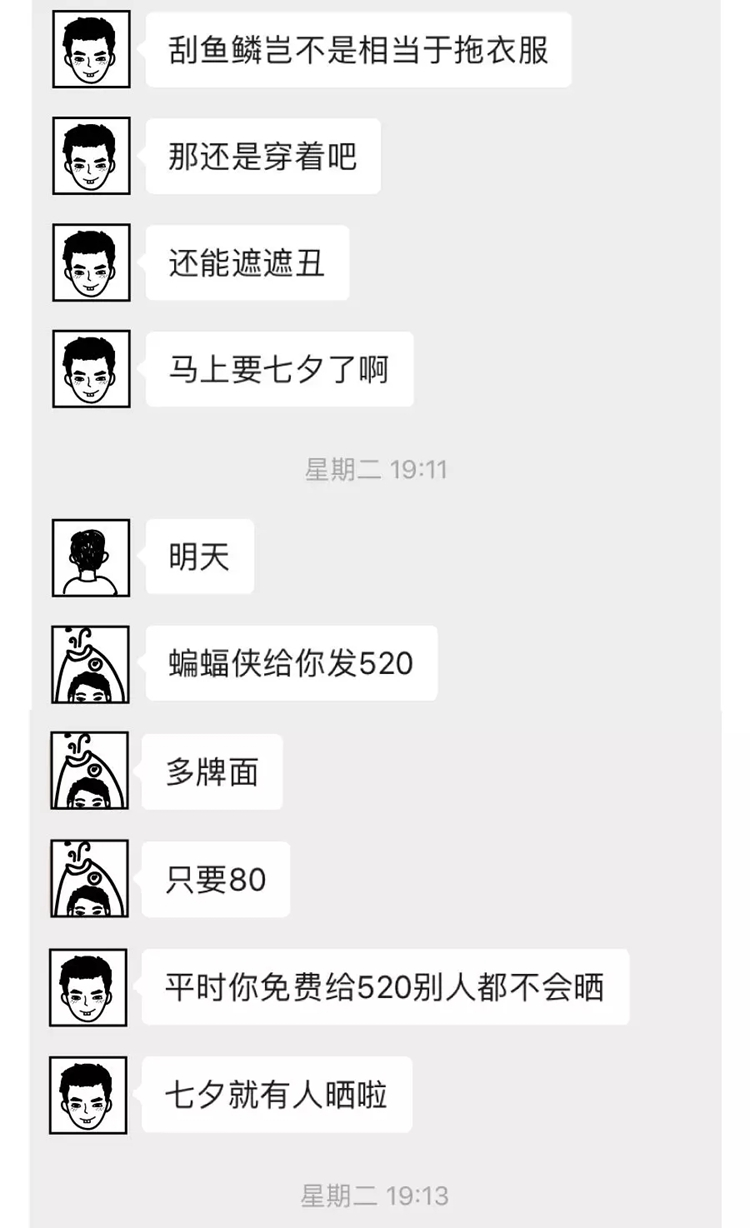Tap the avatar beside "七夕就有人晒啦"

point(88,1095)
